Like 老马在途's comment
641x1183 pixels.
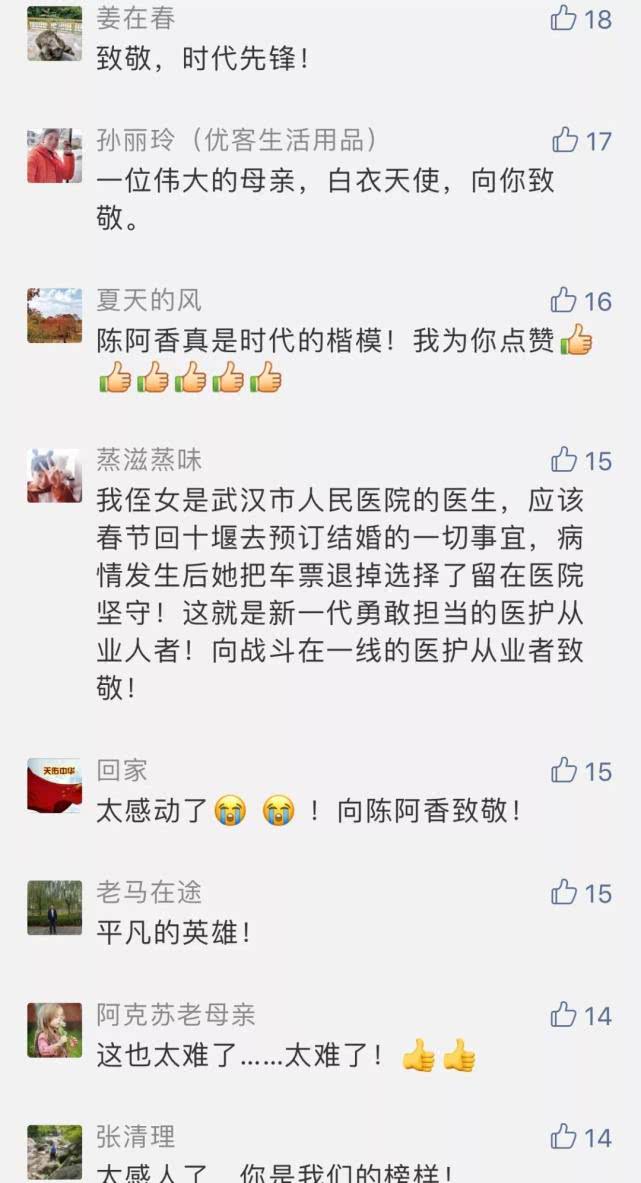tap(565, 892)
